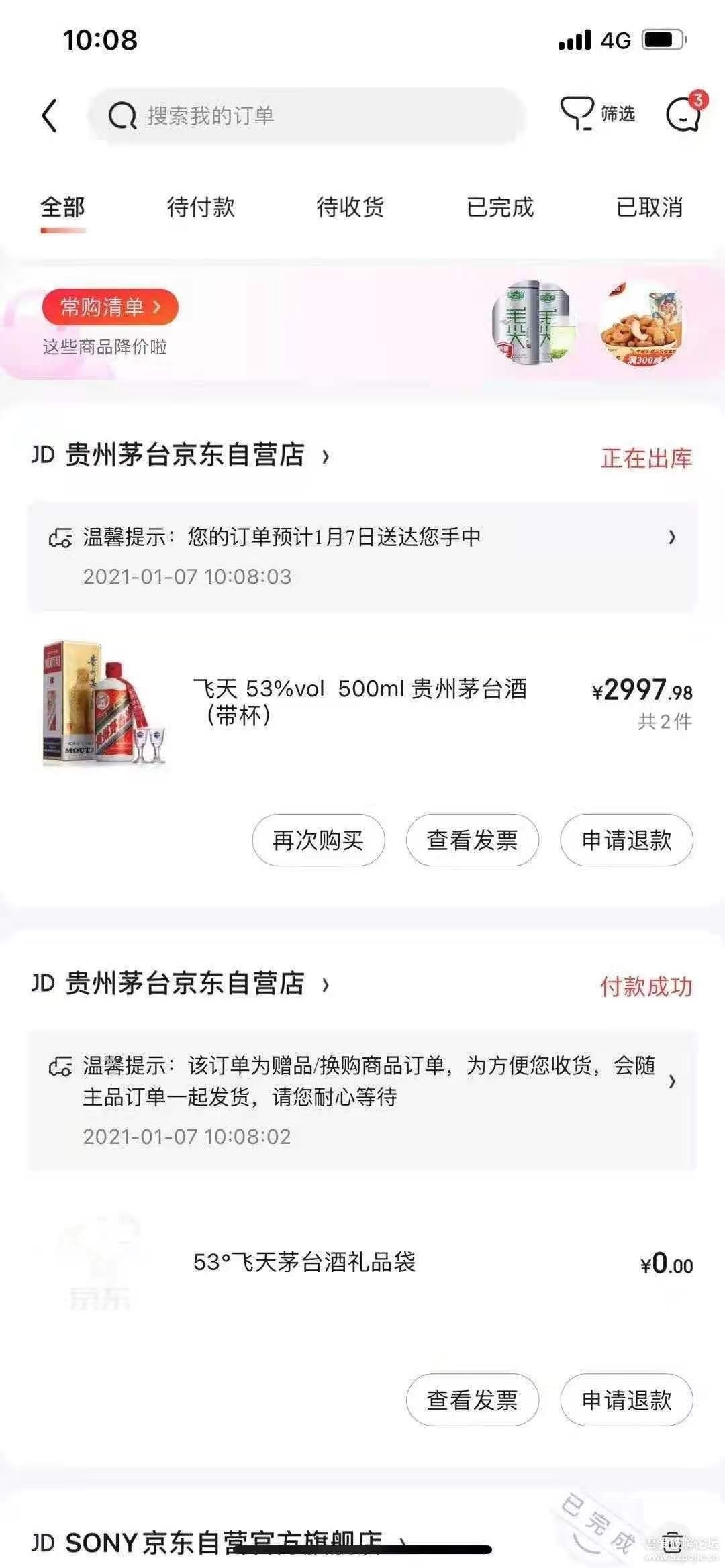This screenshot has width=725, height=1568.
Task: Switch to the 待付款 tab
Action: pos(201,207)
